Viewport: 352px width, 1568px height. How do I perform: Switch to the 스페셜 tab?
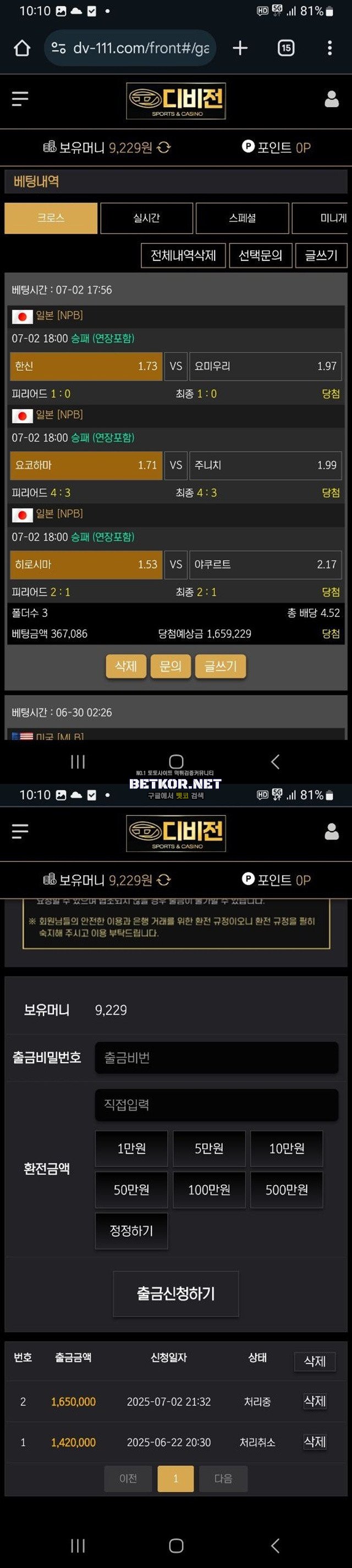pyautogui.click(x=242, y=218)
